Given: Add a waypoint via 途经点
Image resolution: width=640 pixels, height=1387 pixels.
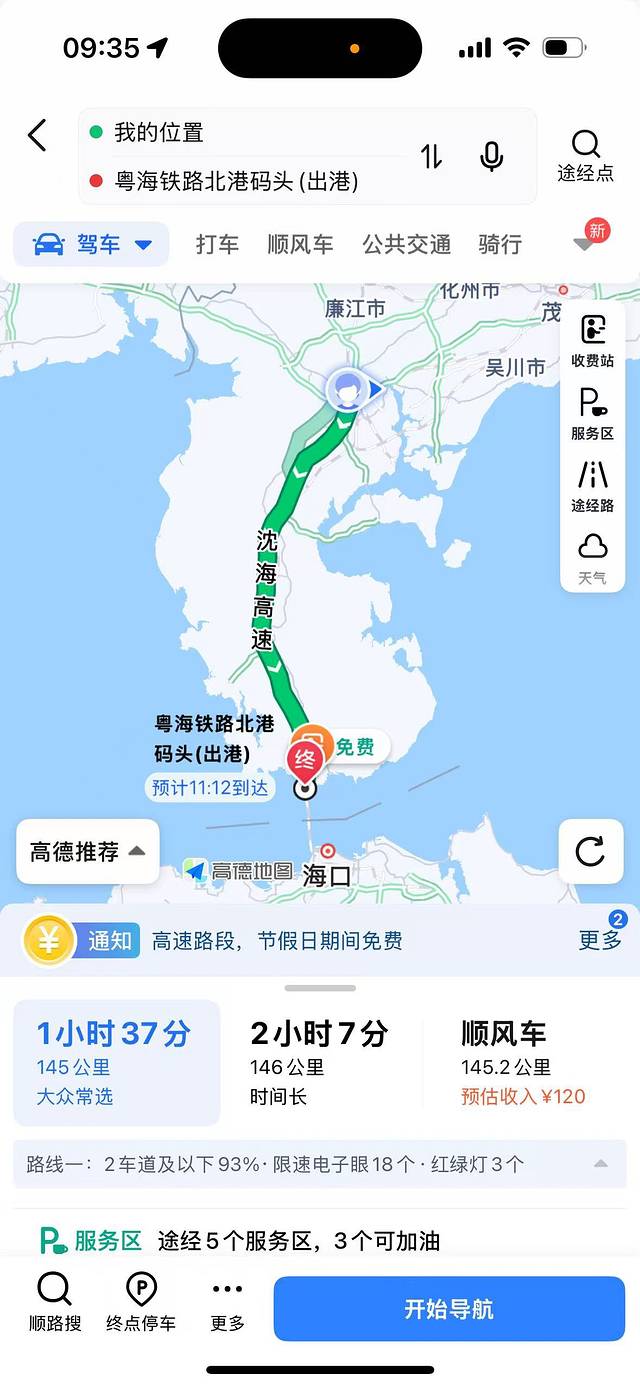Looking at the screenshot, I should click(x=586, y=157).
